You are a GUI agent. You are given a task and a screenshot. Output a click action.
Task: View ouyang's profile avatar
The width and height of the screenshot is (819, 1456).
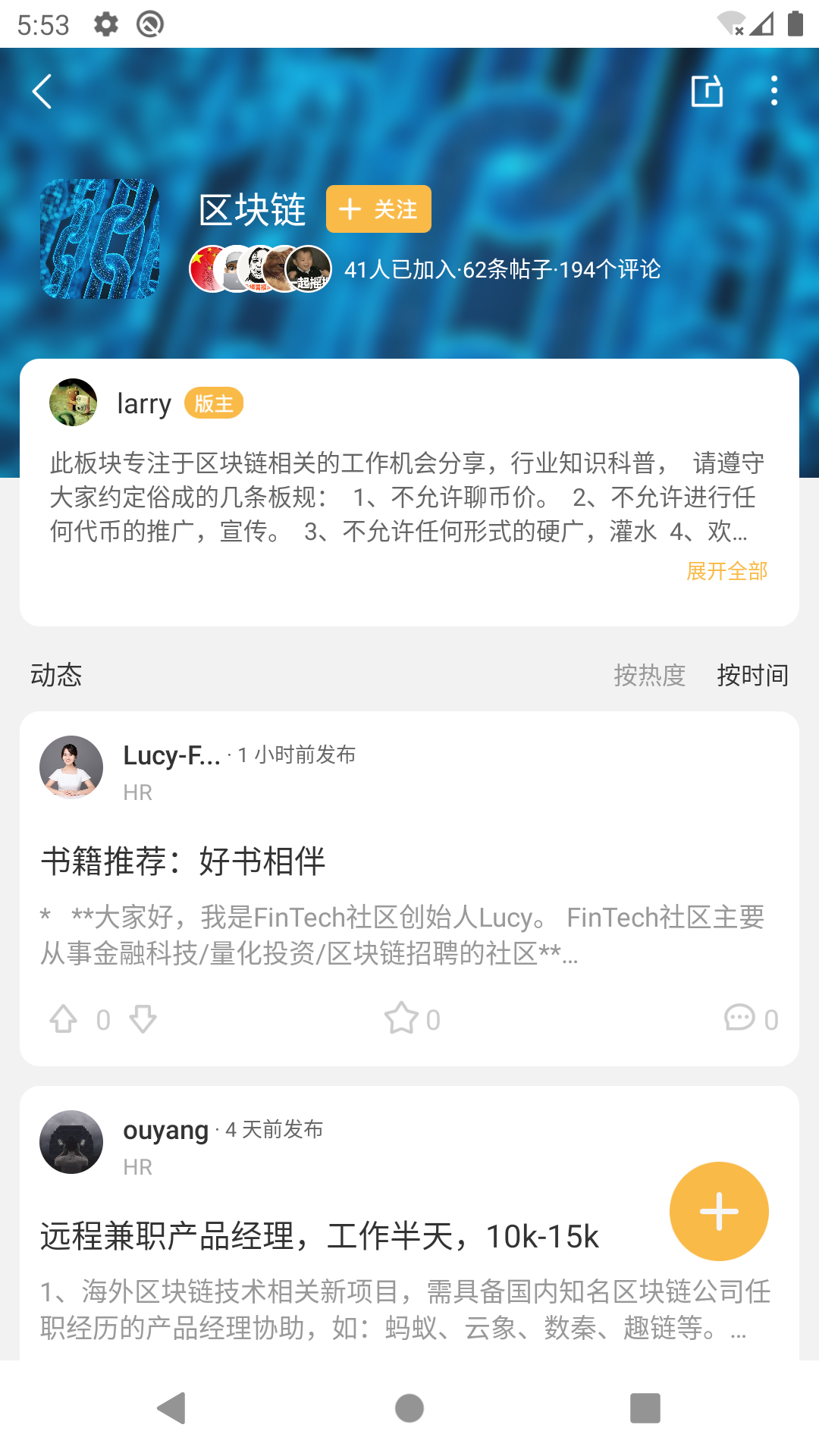pyautogui.click(x=71, y=1142)
